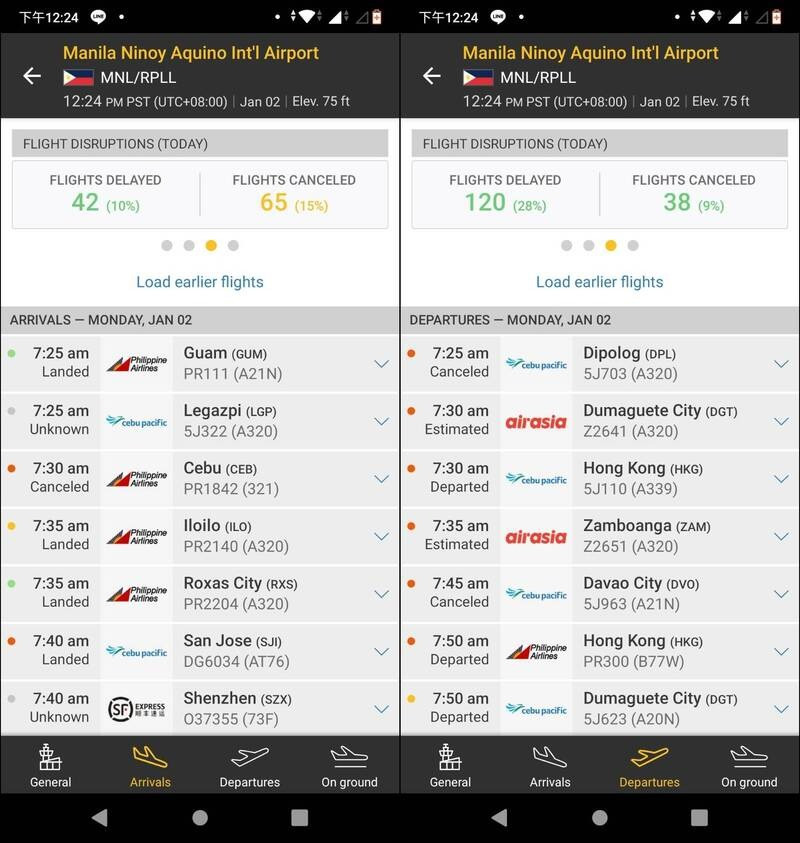This screenshot has height=843, width=800.
Task: Open the Shenzhen O37355 SF Express flight
Action: (x=381, y=708)
